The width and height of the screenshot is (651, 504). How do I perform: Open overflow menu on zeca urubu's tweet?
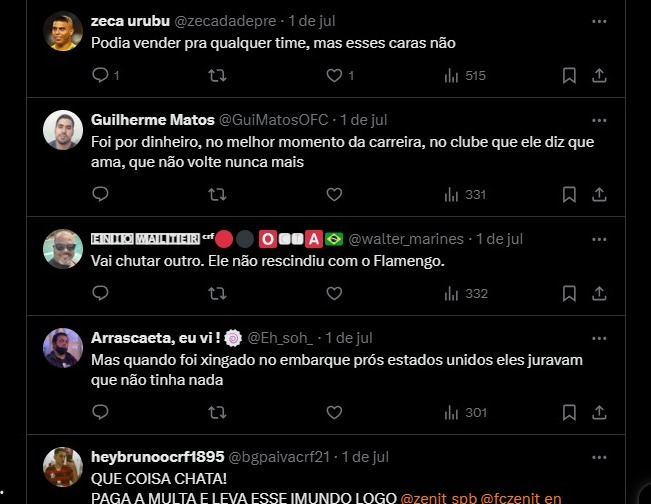pos(598,21)
